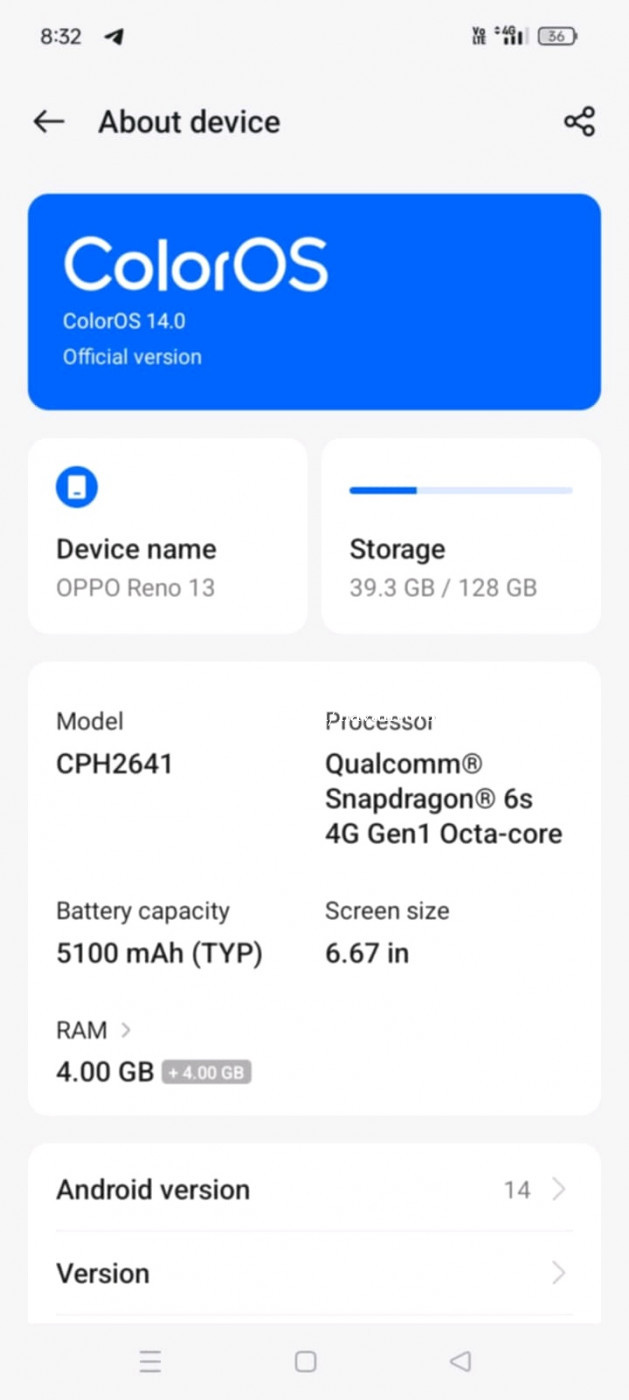Open the Android version row
Screen dimensions: 629x1400
314,1189
